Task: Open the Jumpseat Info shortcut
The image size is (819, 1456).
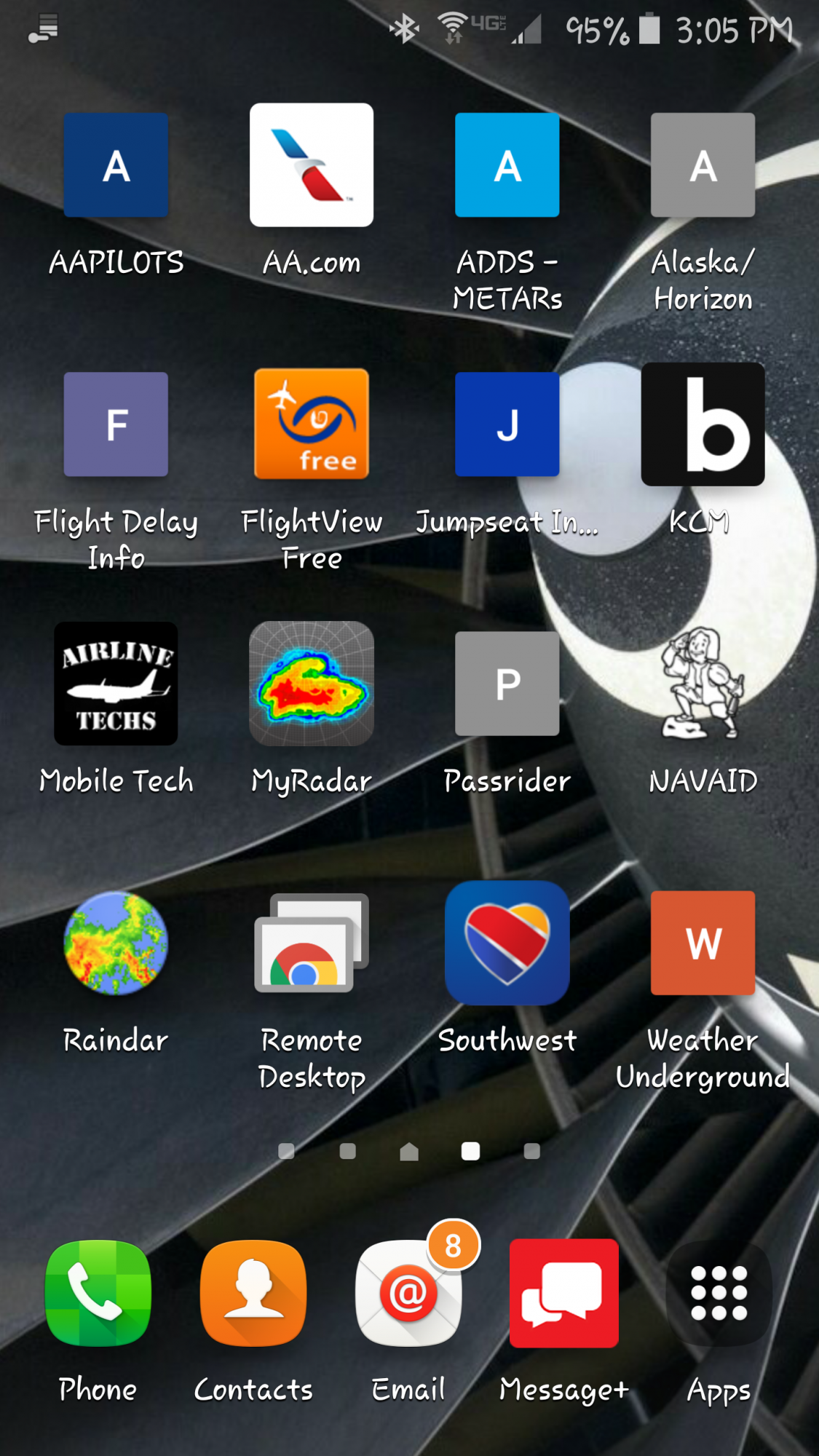Action: (507, 424)
